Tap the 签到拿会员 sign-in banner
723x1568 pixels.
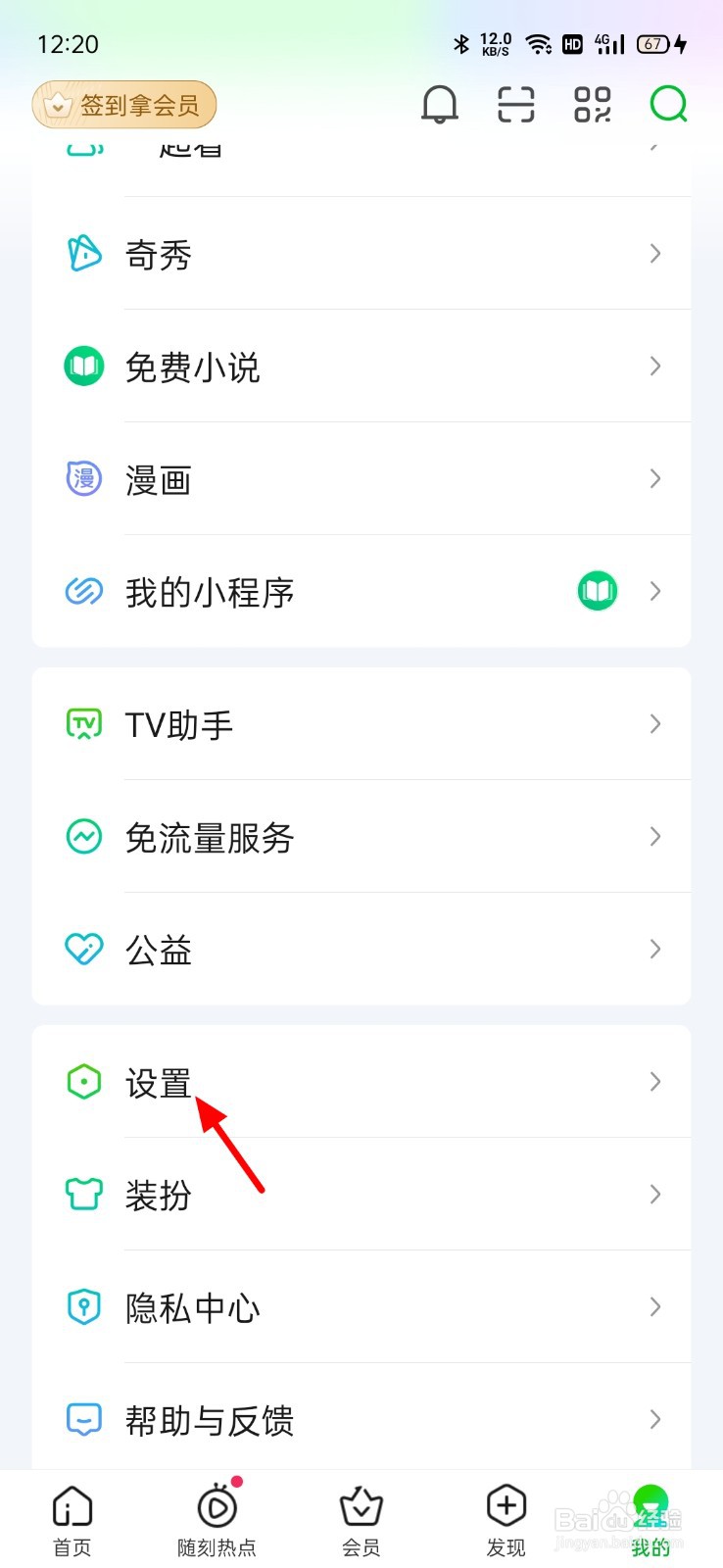click(124, 105)
